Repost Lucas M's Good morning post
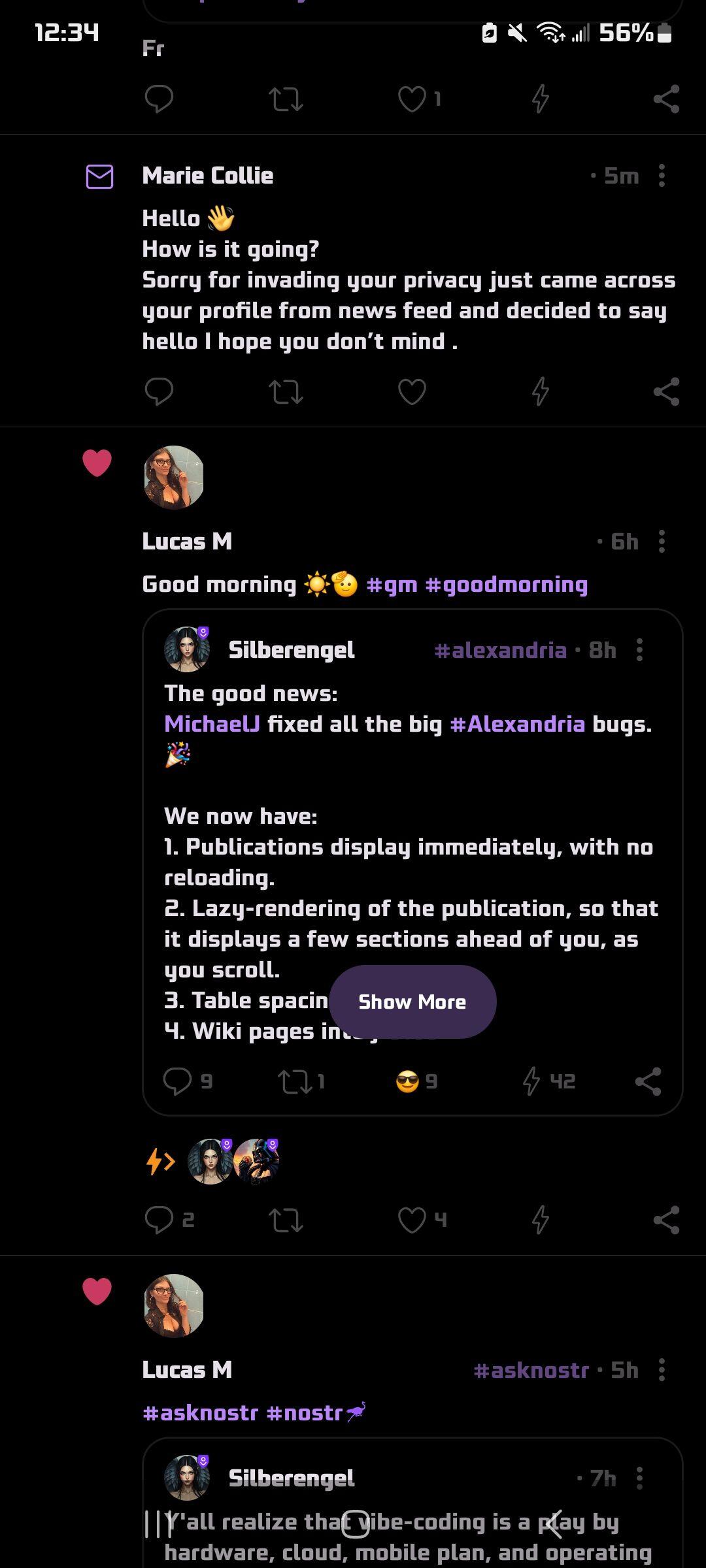 286,1220
